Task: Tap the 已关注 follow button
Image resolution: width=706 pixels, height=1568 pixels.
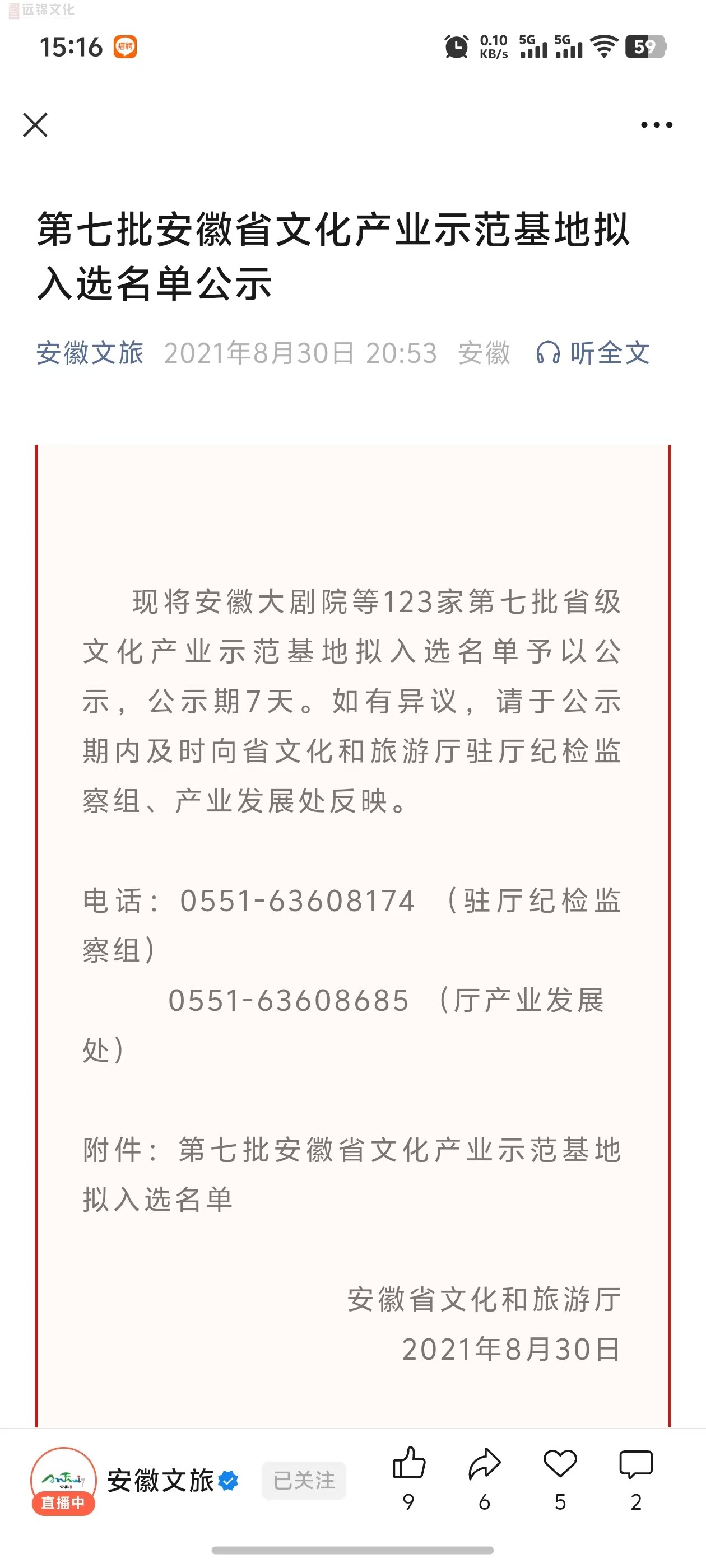Action: (x=304, y=1480)
